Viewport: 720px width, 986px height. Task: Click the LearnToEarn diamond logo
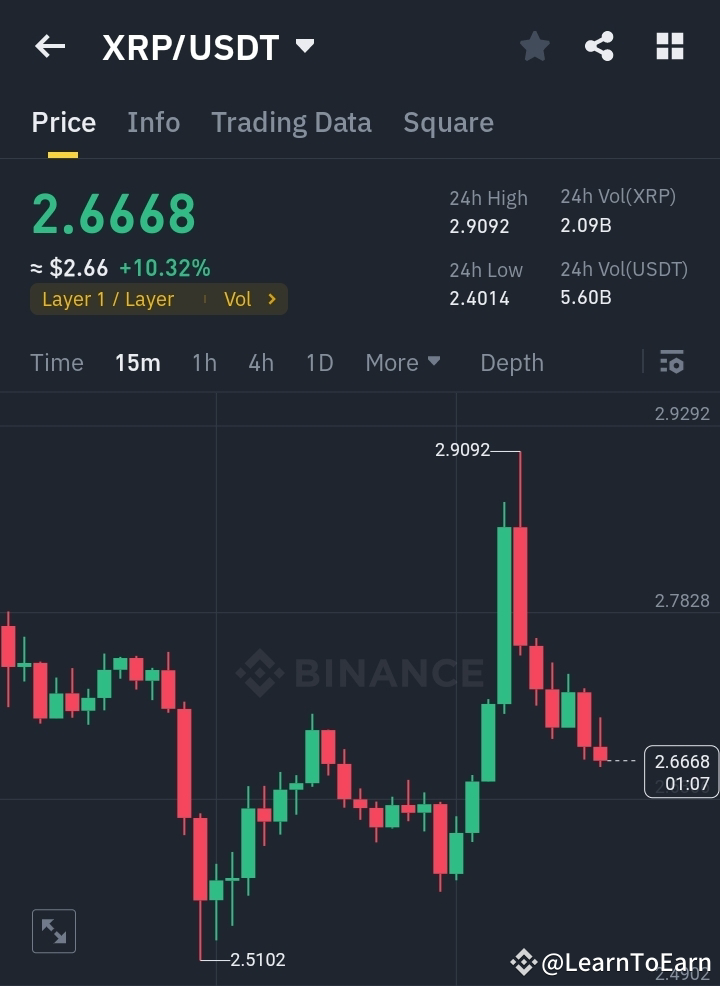(x=524, y=962)
